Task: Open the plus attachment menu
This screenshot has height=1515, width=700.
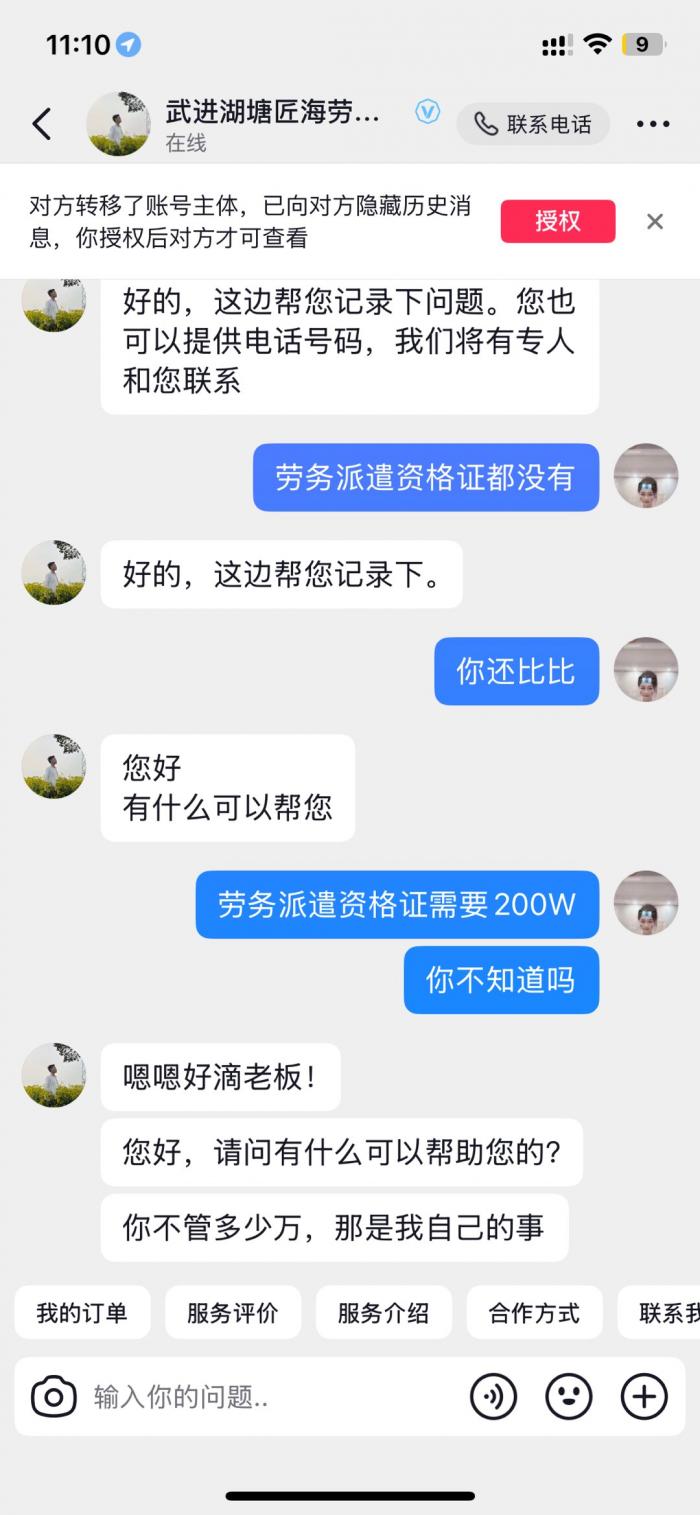Action: click(644, 1396)
